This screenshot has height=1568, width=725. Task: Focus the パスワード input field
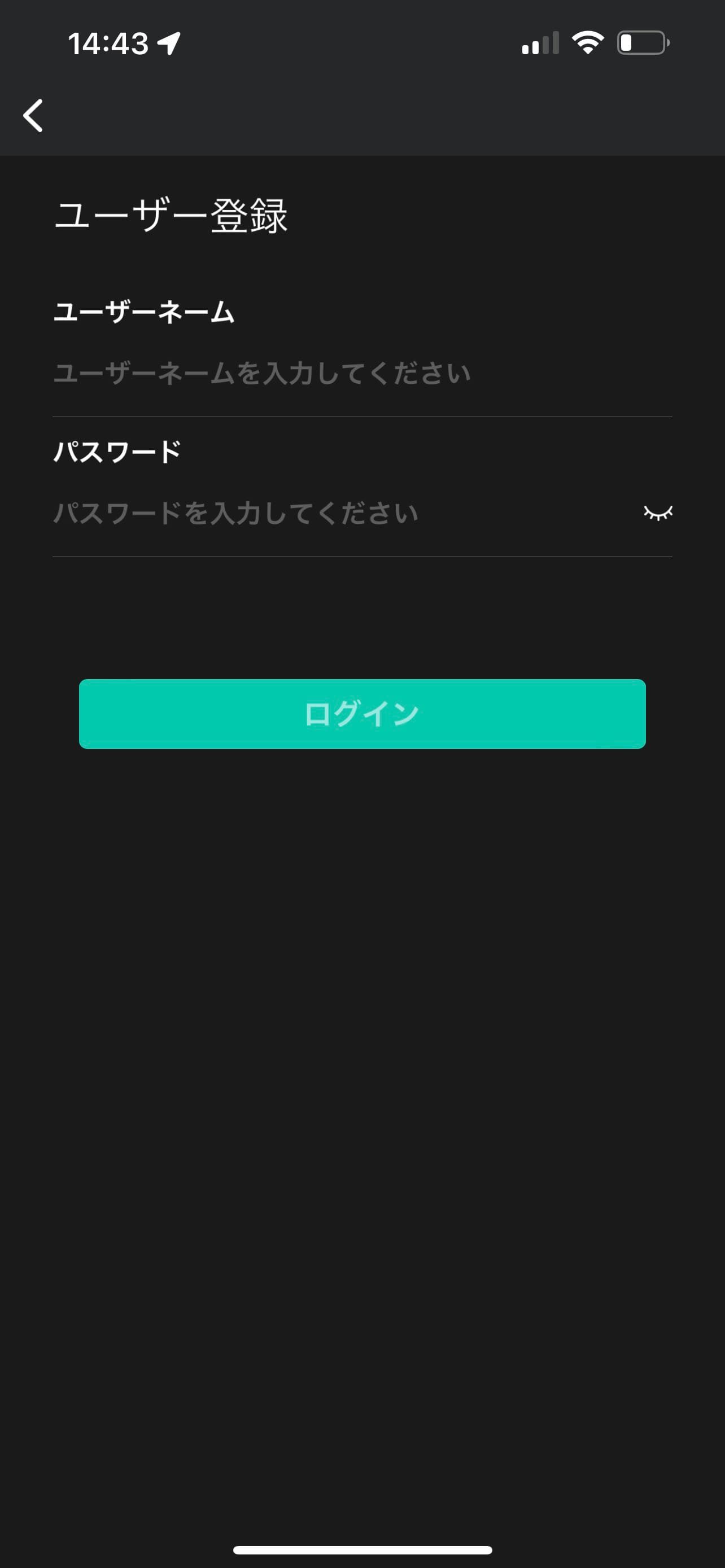pos(329,513)
